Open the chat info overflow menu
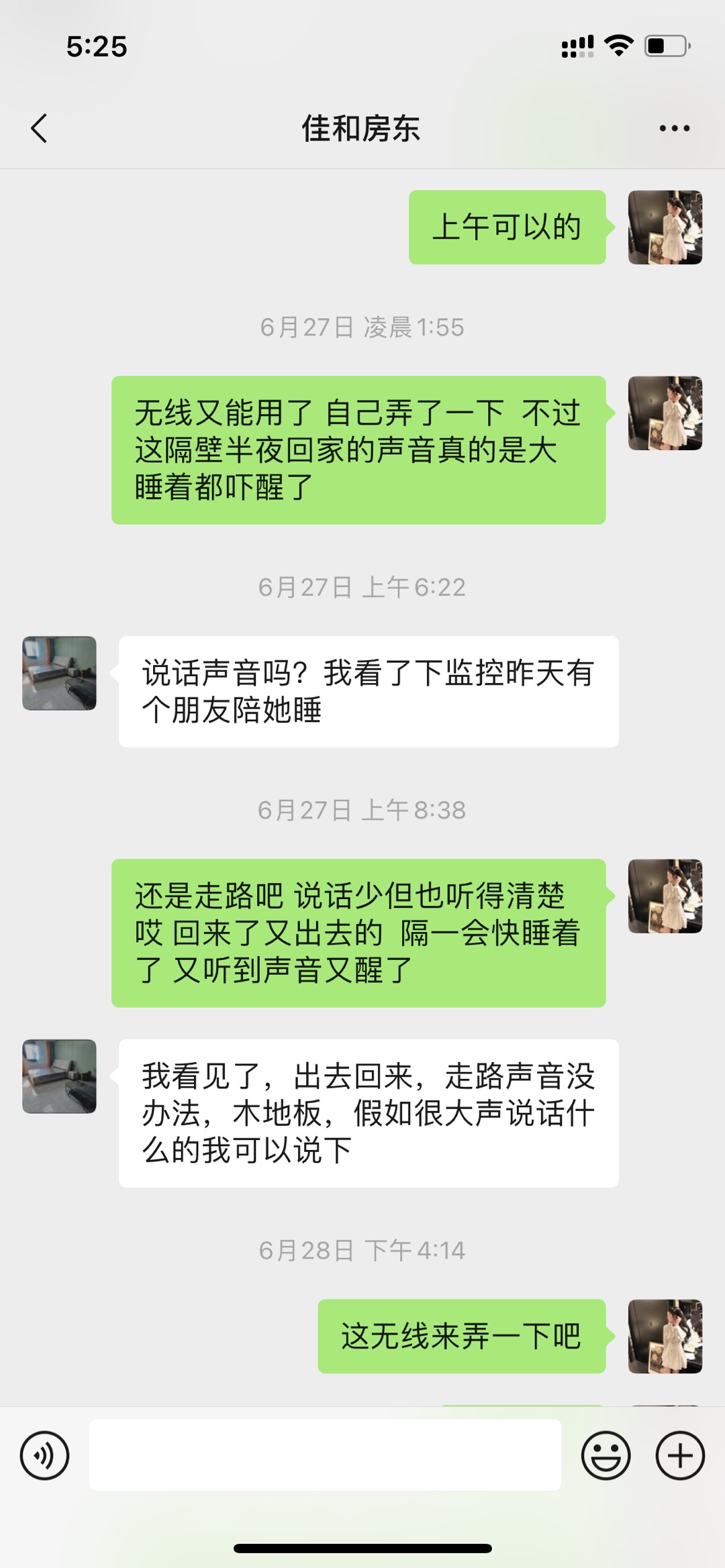Image resolution: width=725 pixels, height=1568 pixels. click(x=674, y=128)
